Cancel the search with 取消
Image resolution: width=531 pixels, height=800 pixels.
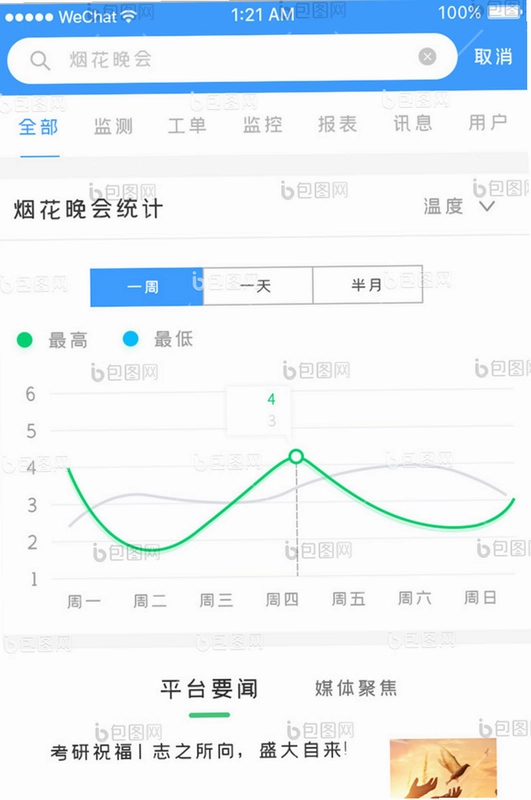[493, 57]
